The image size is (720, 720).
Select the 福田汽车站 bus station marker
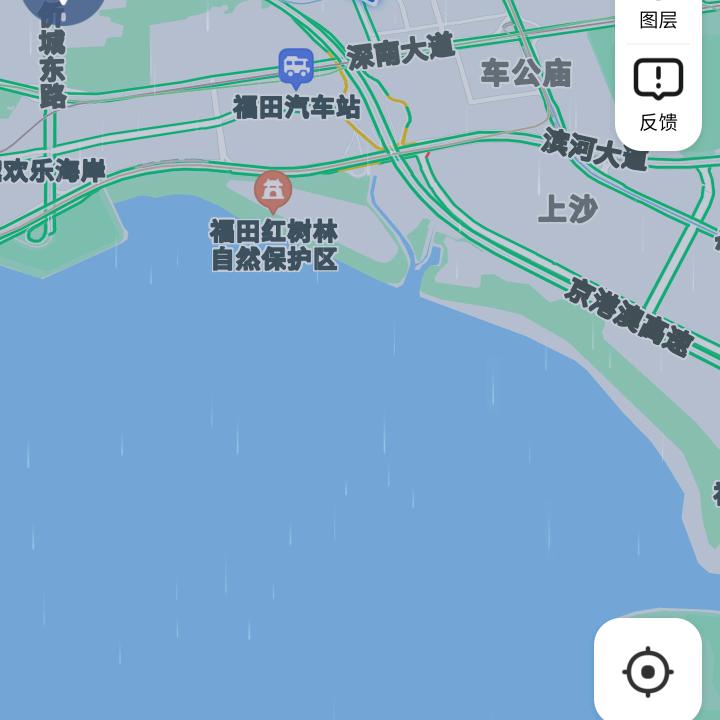295,68
